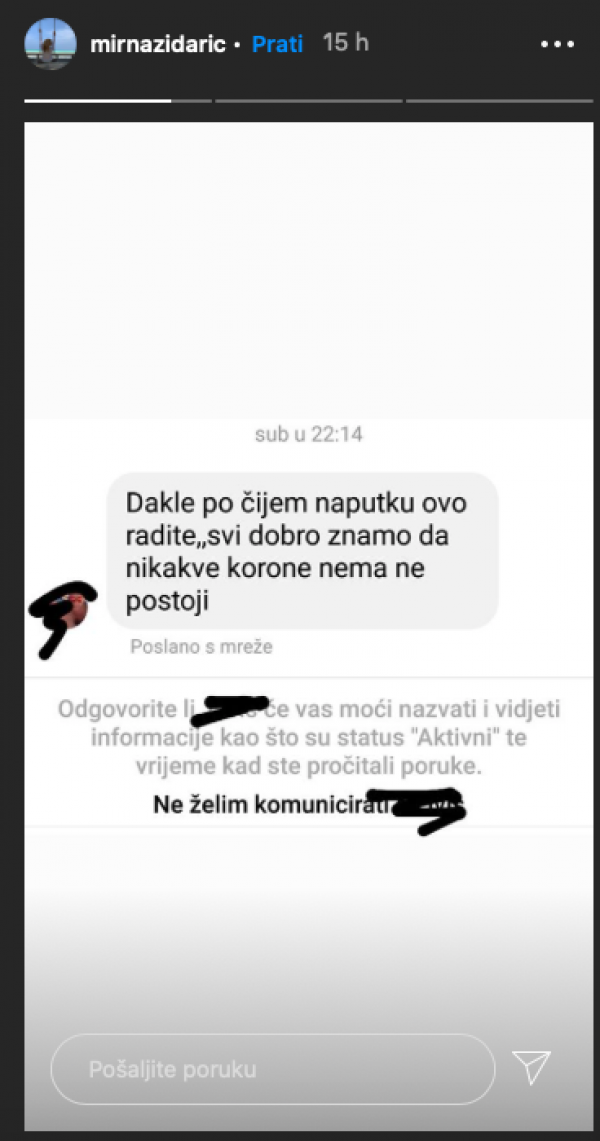The width and height of the screenshot is (600, 1141).
Task: Open the mirnazidaric username link
Action: (160, 44)
